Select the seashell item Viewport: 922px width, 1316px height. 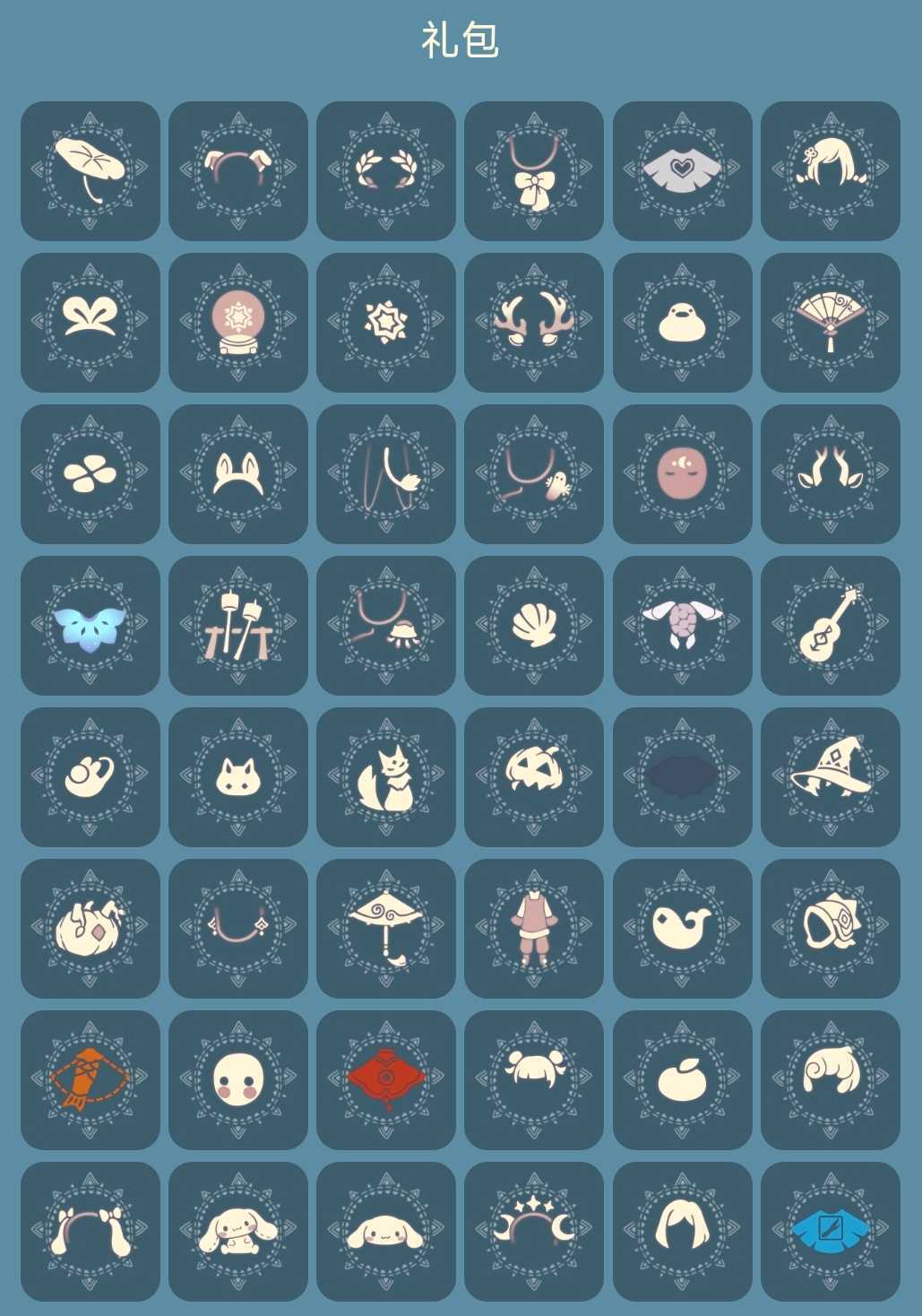[534, 625]
